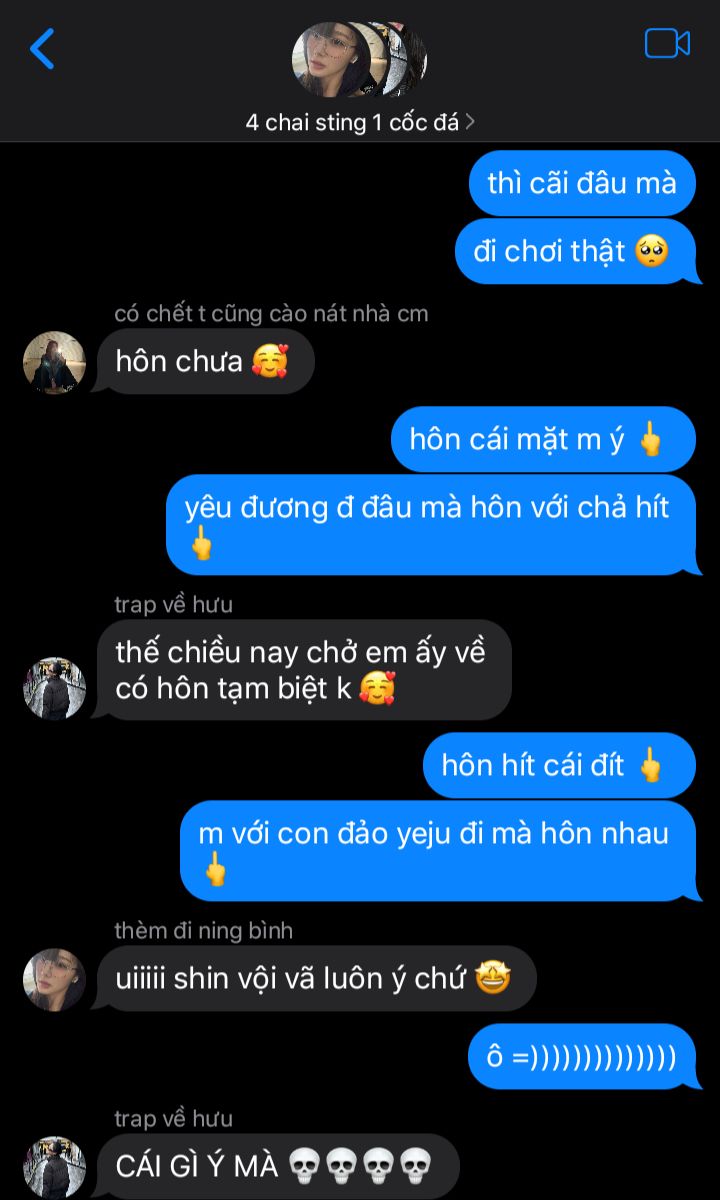Open the group avatar cluster in the header
Screen dimensions: 720x1200
pos(359,59)
